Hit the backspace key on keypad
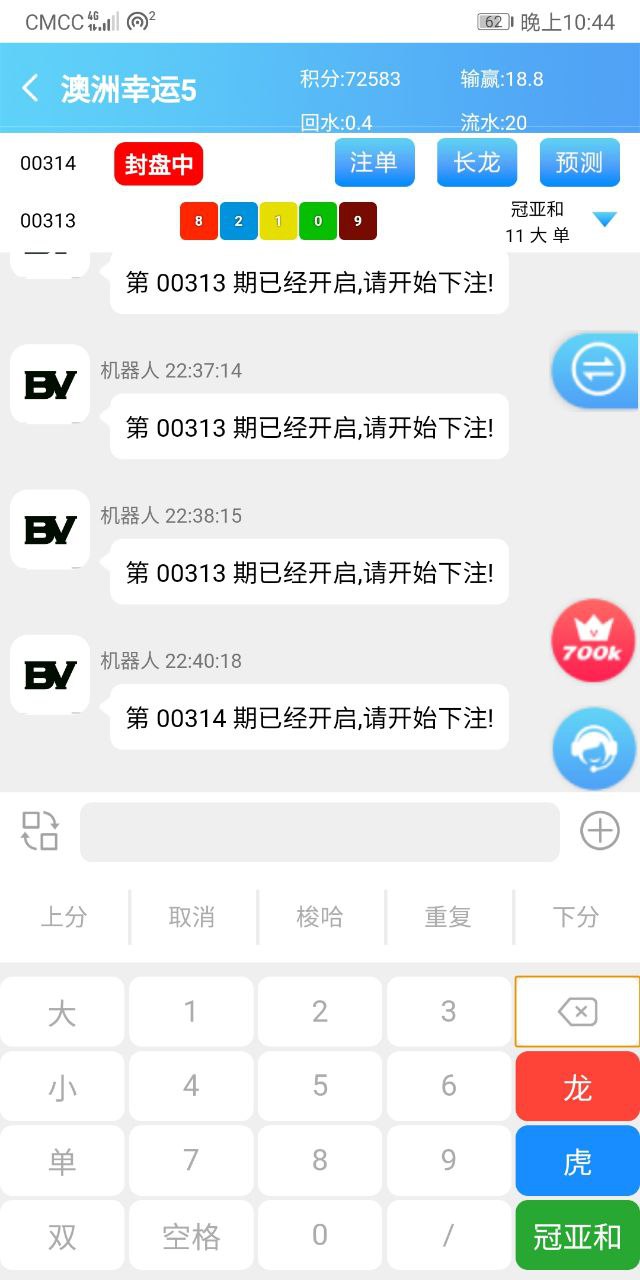 tap(578, 1012)
